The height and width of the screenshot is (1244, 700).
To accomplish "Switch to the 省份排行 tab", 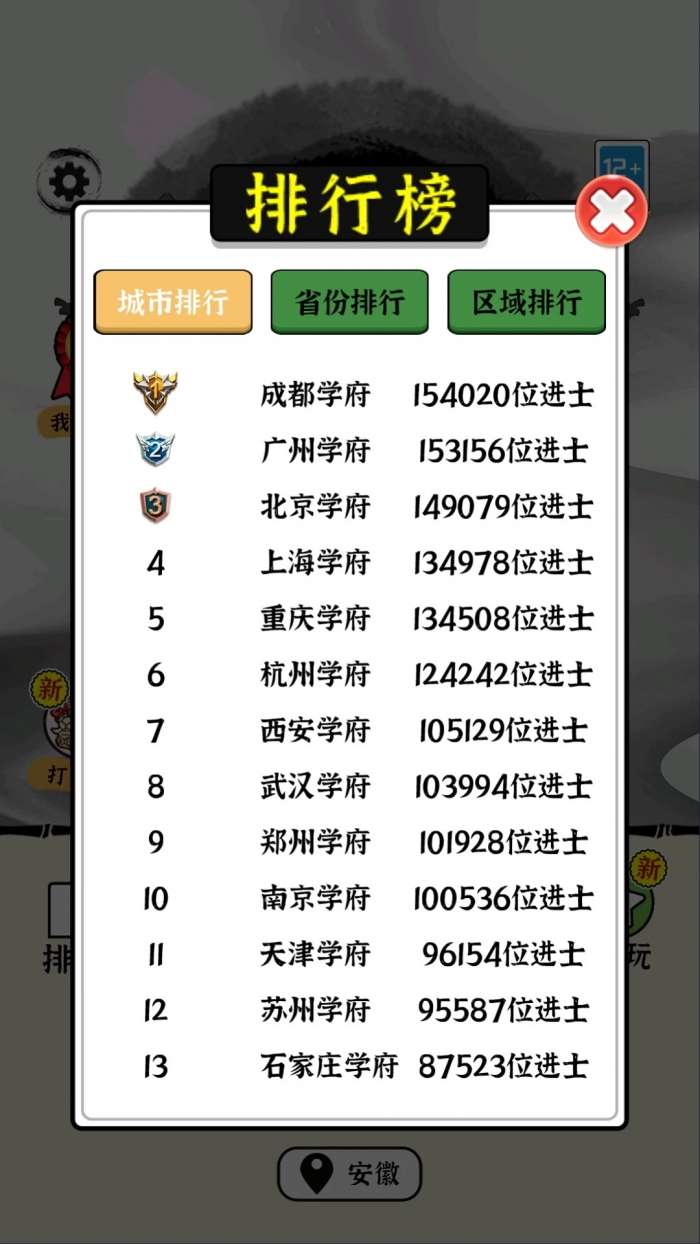I will click(x=349, y=302).
